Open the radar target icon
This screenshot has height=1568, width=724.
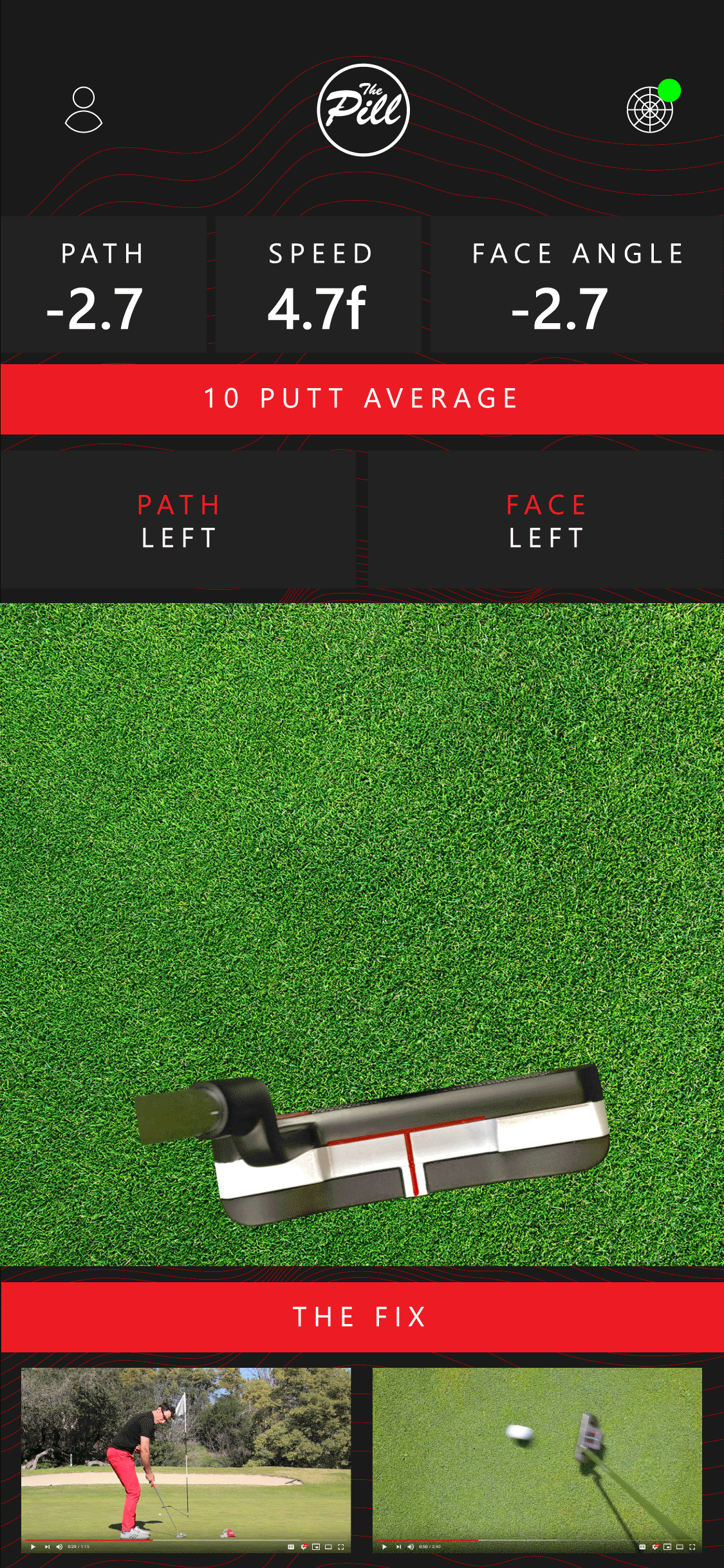pos(650,110)
